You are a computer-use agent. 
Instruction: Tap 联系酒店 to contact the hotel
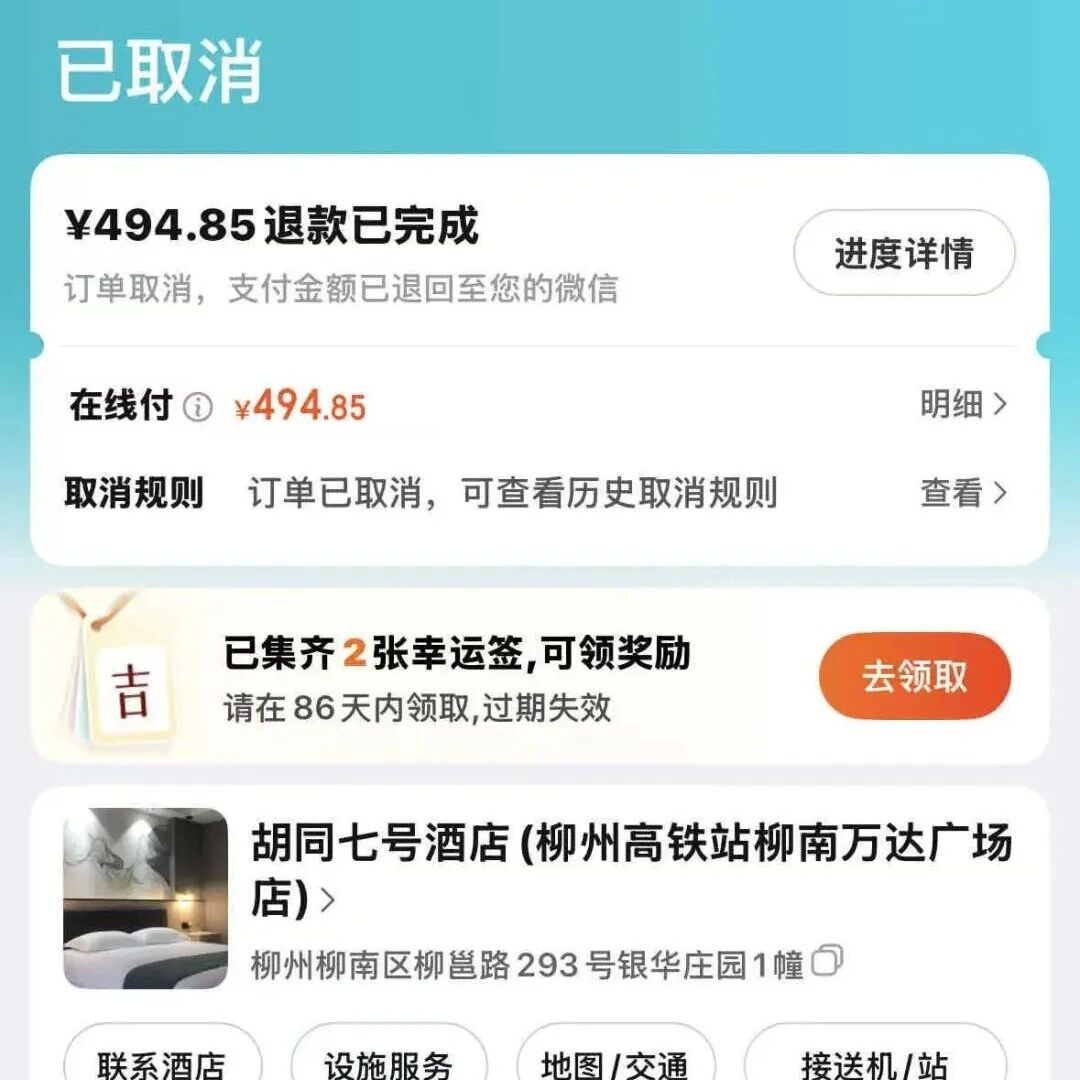pos(162,1060)
